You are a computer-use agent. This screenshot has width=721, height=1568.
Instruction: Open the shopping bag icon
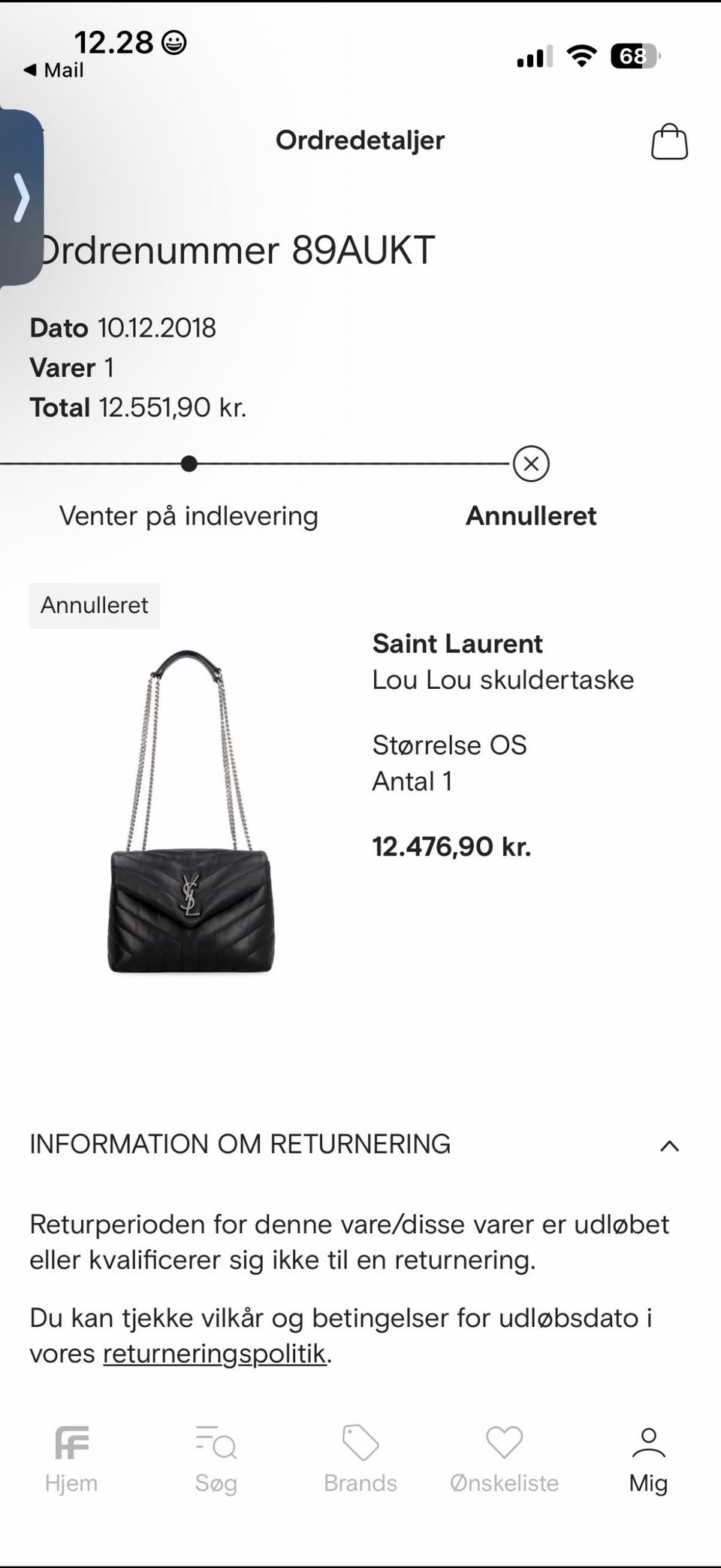pyautogui.click(x=668, y=141)
